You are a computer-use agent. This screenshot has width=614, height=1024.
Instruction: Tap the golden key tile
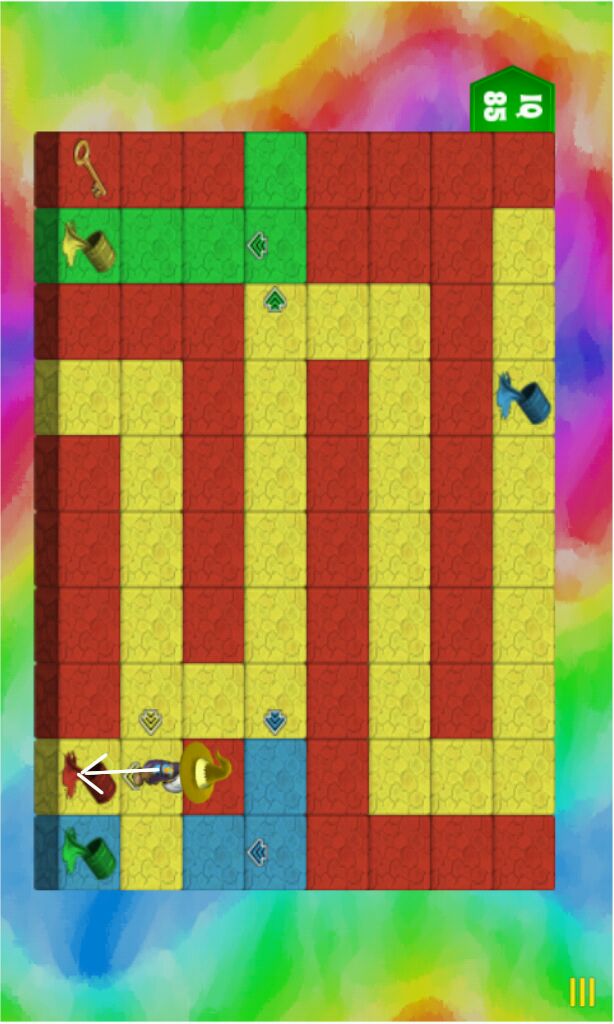pos(89,168)
